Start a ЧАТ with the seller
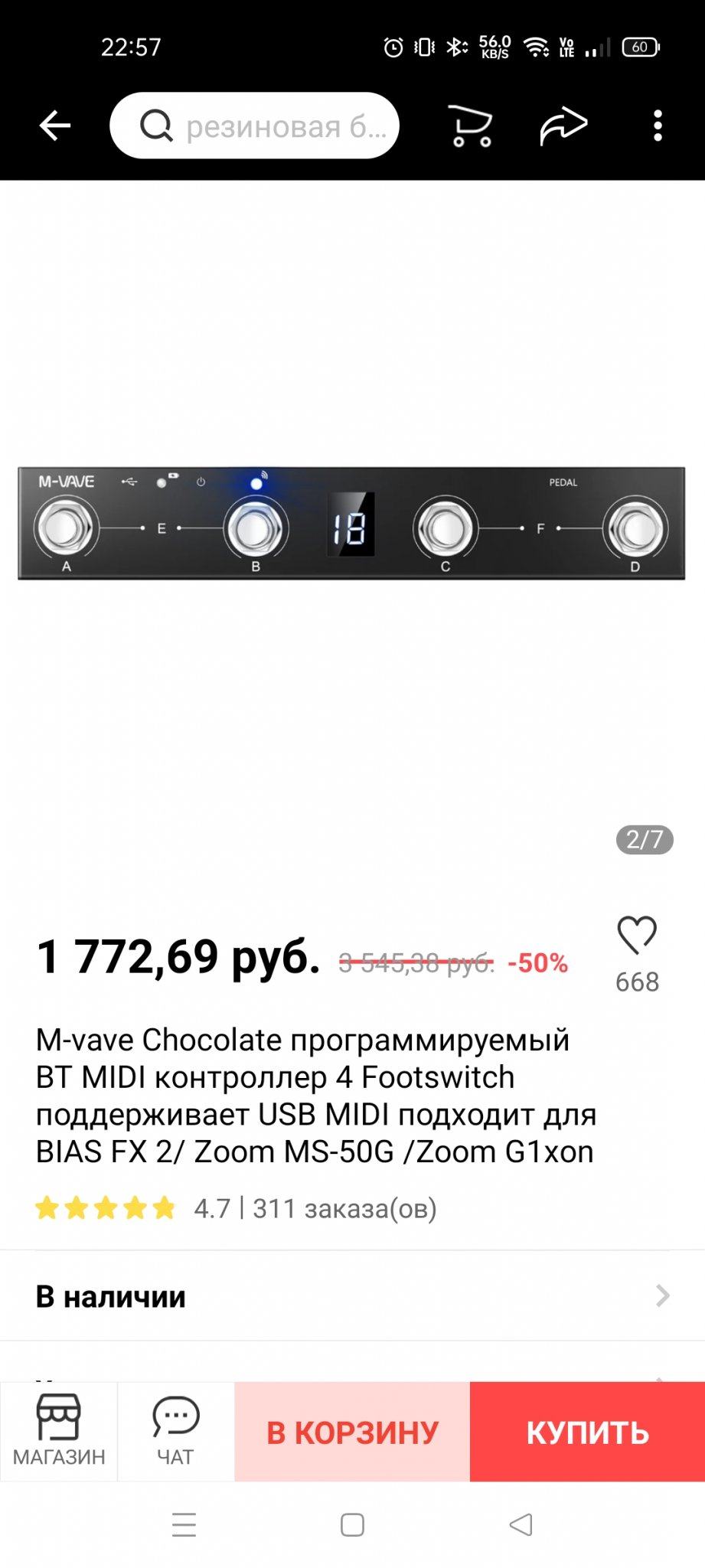This screenshot has width=705, height=1568. click(x=176, y=1430)
